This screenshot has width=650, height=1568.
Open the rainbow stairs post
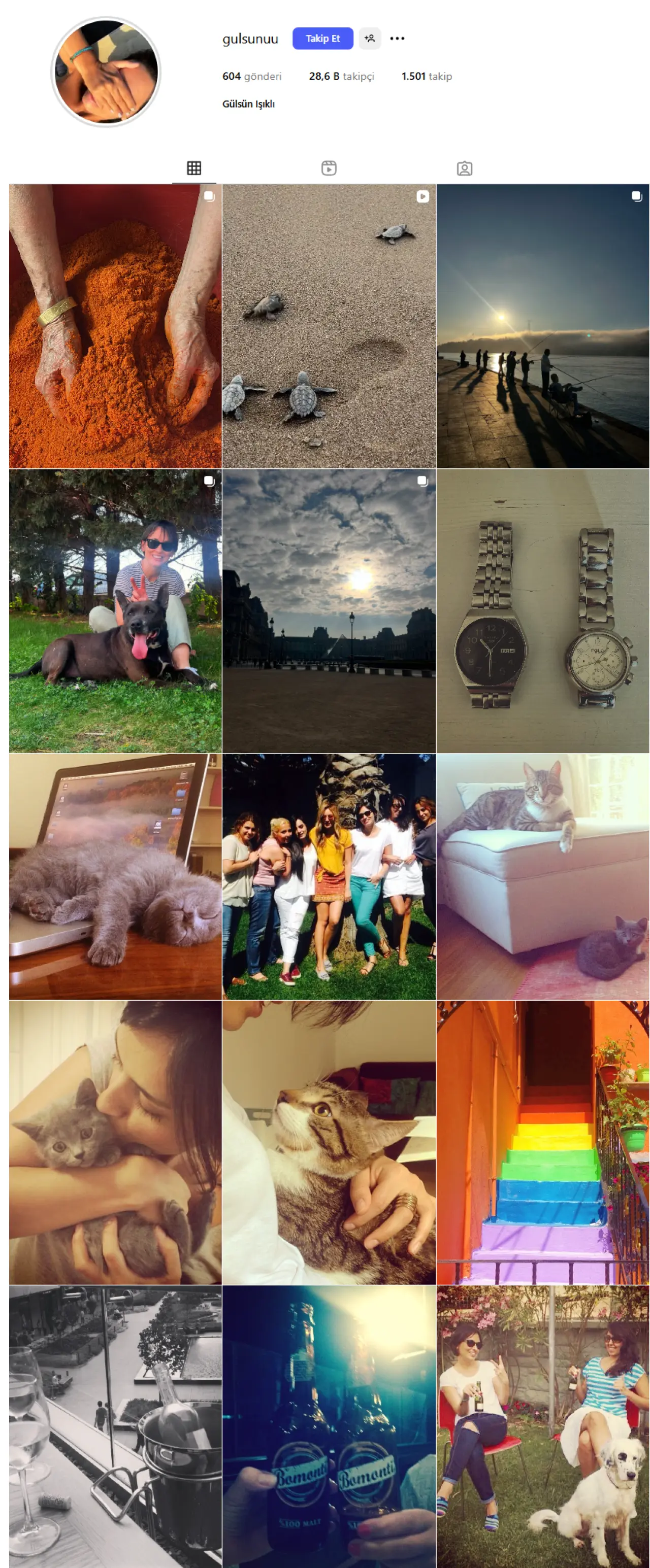point(542,1142)
